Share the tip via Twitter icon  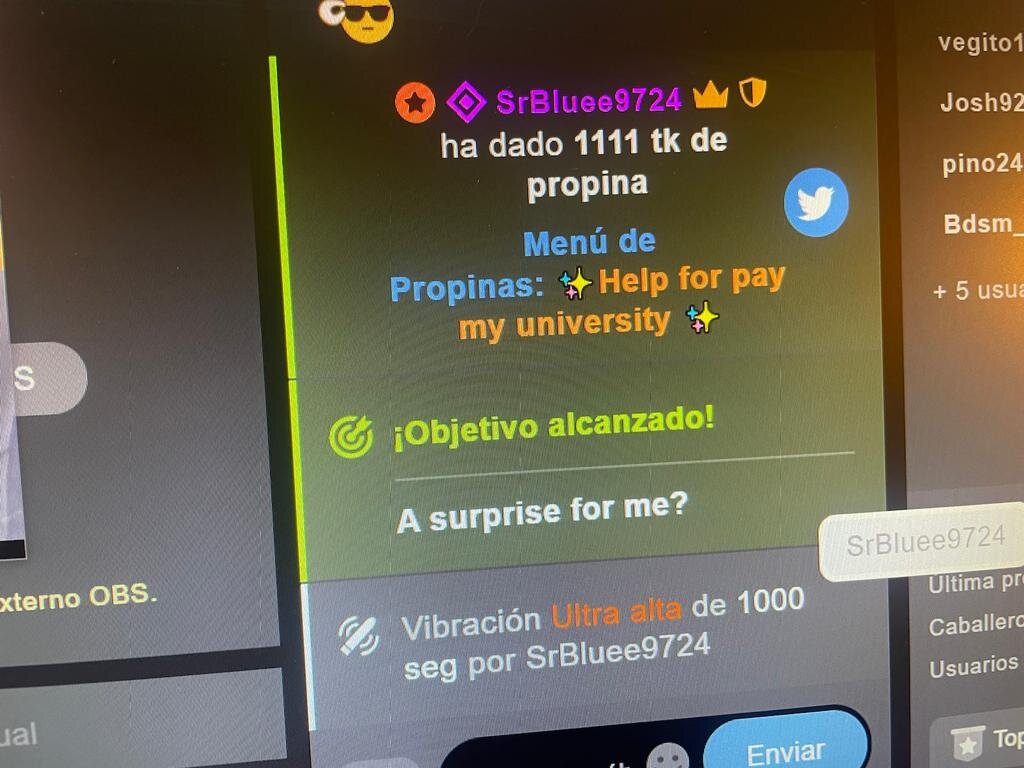[816, 203]
